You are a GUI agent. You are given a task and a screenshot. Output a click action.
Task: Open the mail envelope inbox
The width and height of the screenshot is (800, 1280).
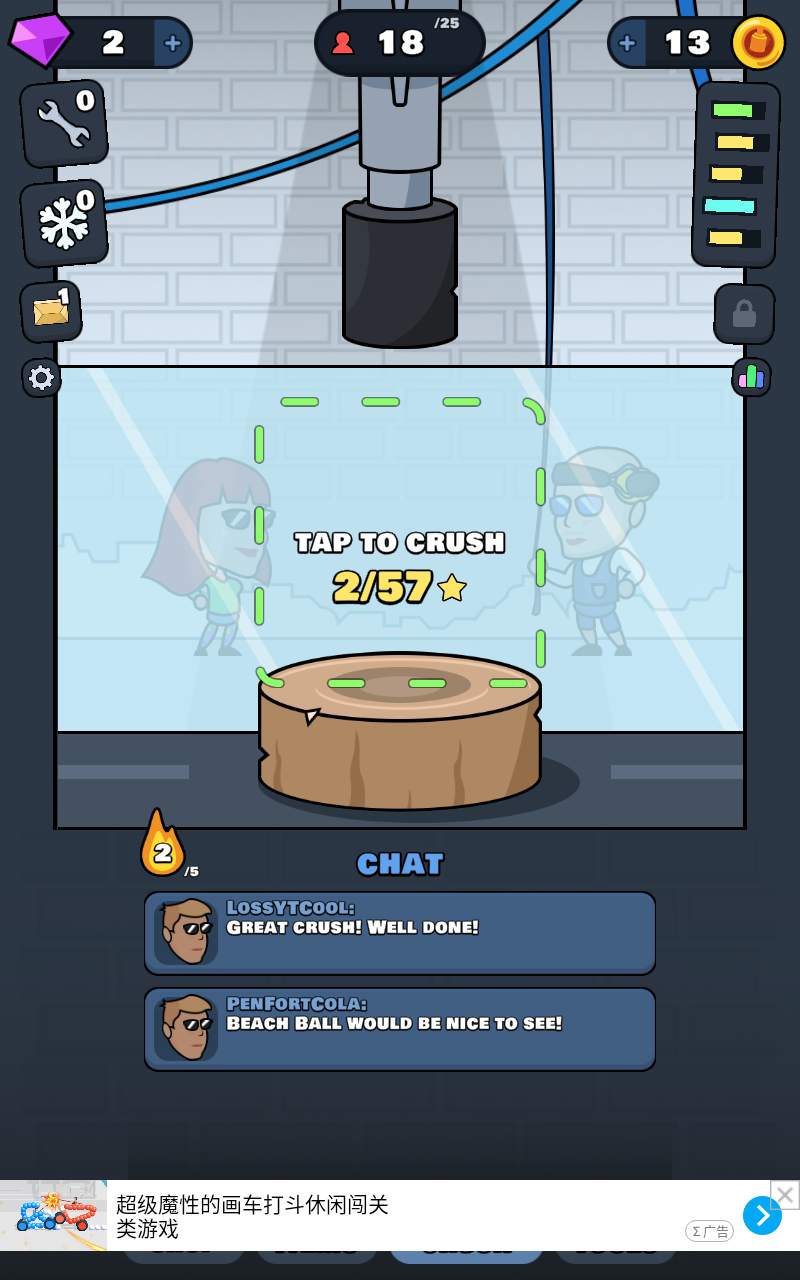[x=50, y=311]
